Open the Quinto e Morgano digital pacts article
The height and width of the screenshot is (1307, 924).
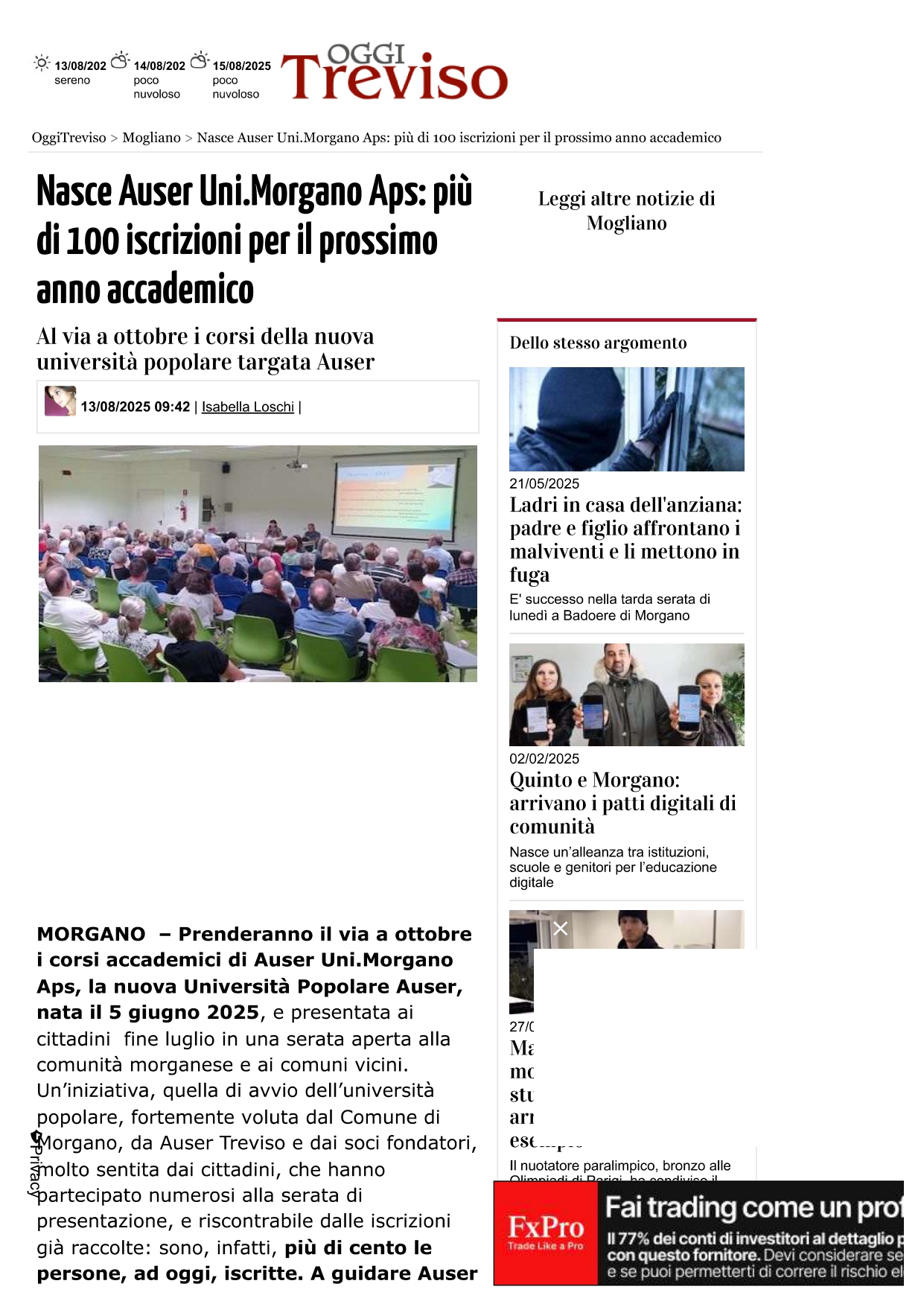[622, 803]
